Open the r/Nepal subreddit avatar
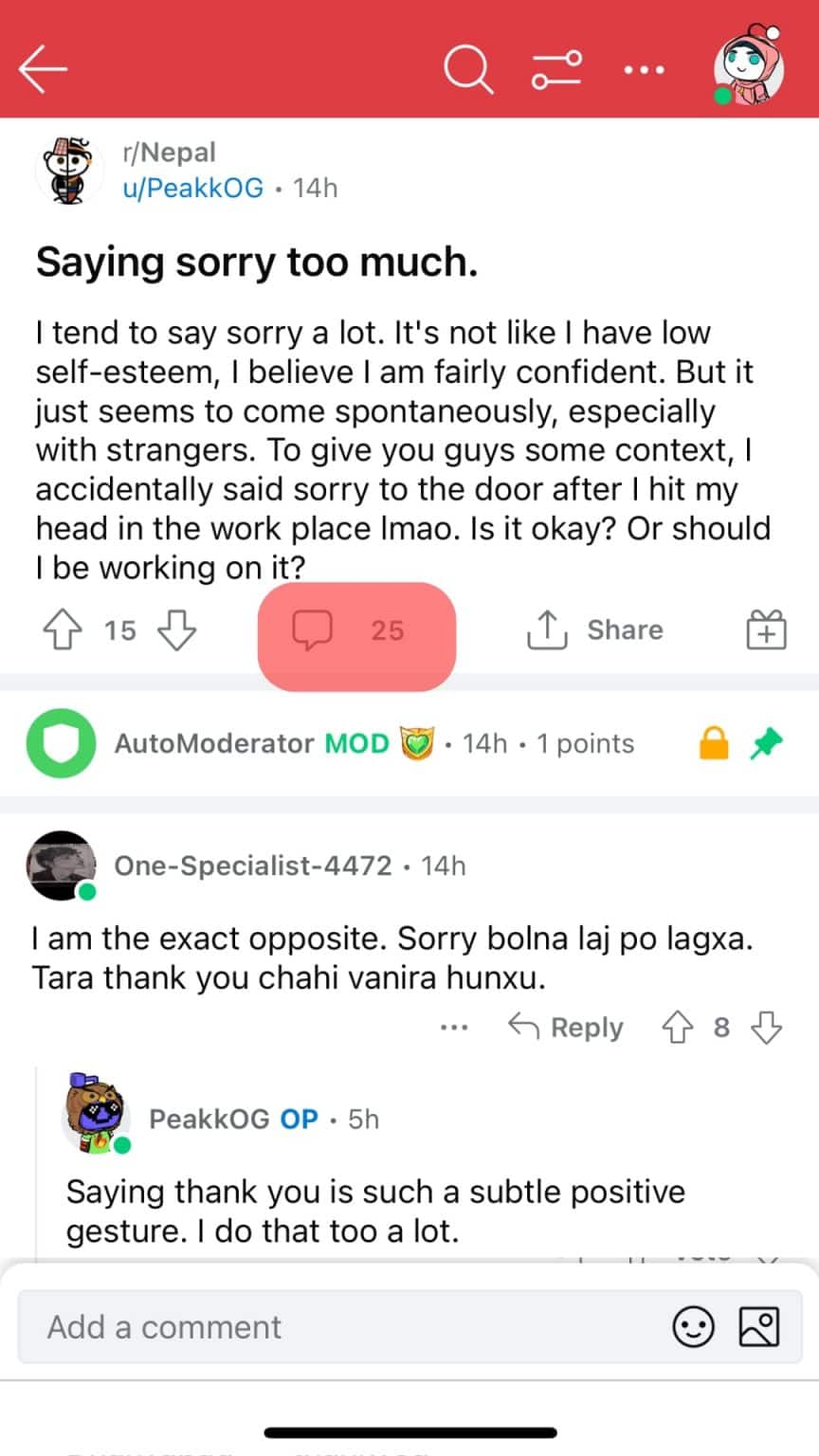The width and height of the screenshot is (819, 1456). (x=69, y=169)
